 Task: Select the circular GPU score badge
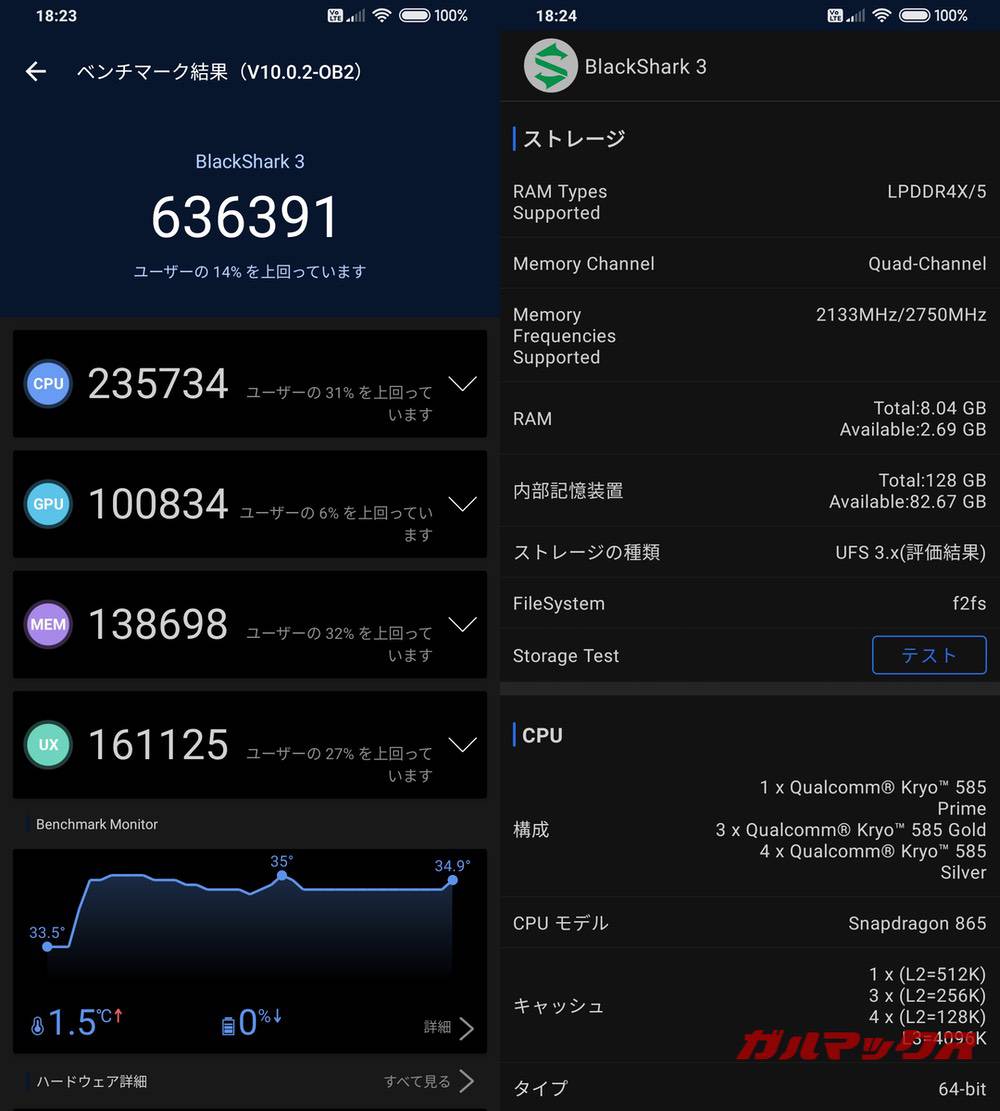pos(48,504)
